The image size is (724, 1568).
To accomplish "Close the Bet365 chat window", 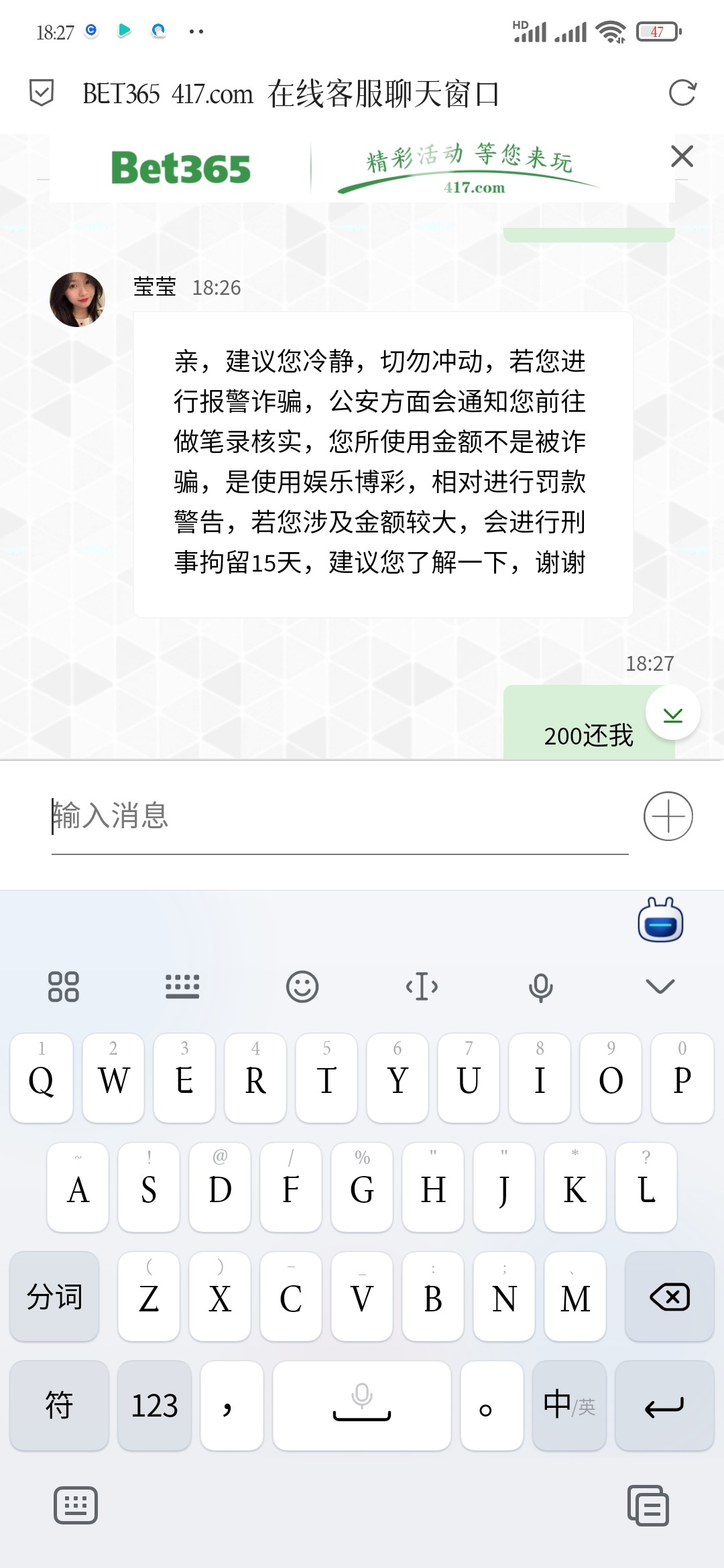I will click(682, 156).
